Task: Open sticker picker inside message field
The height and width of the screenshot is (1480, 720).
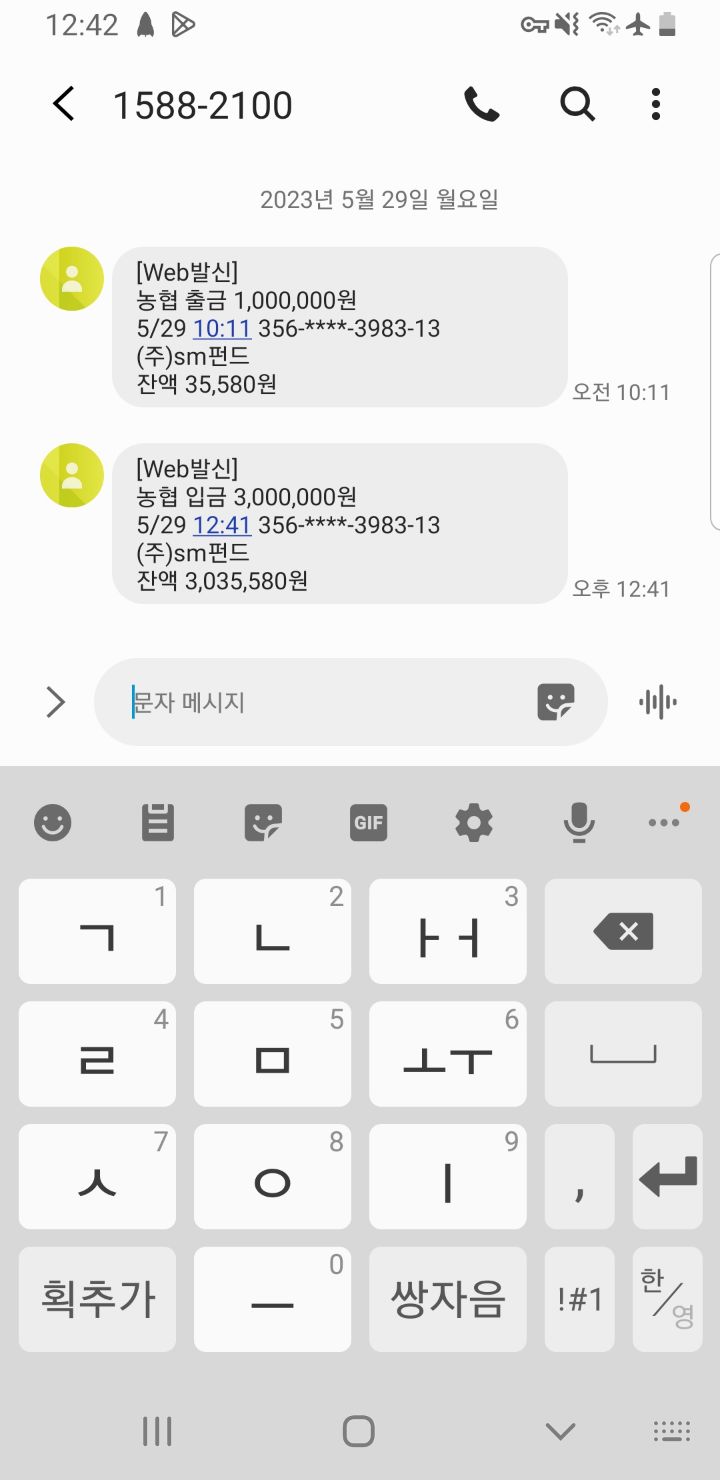Action: click(x=555, y=702)
